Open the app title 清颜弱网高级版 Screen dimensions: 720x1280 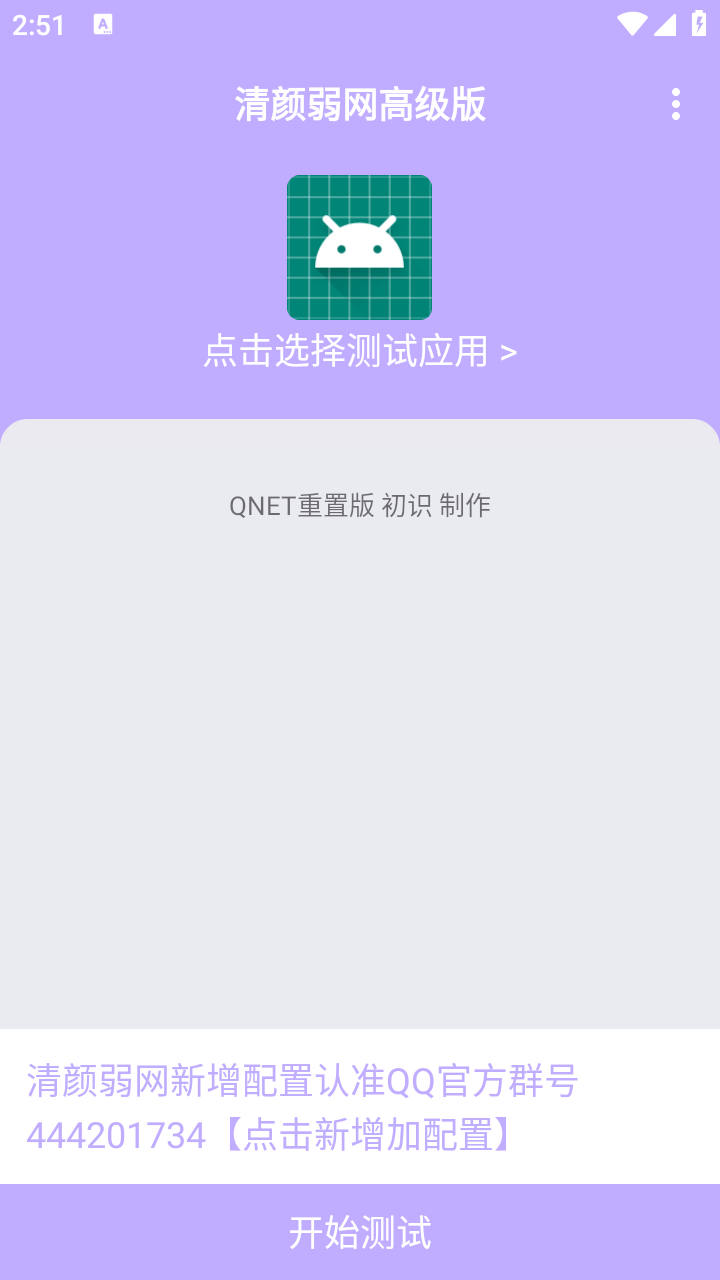coord(359,105)
